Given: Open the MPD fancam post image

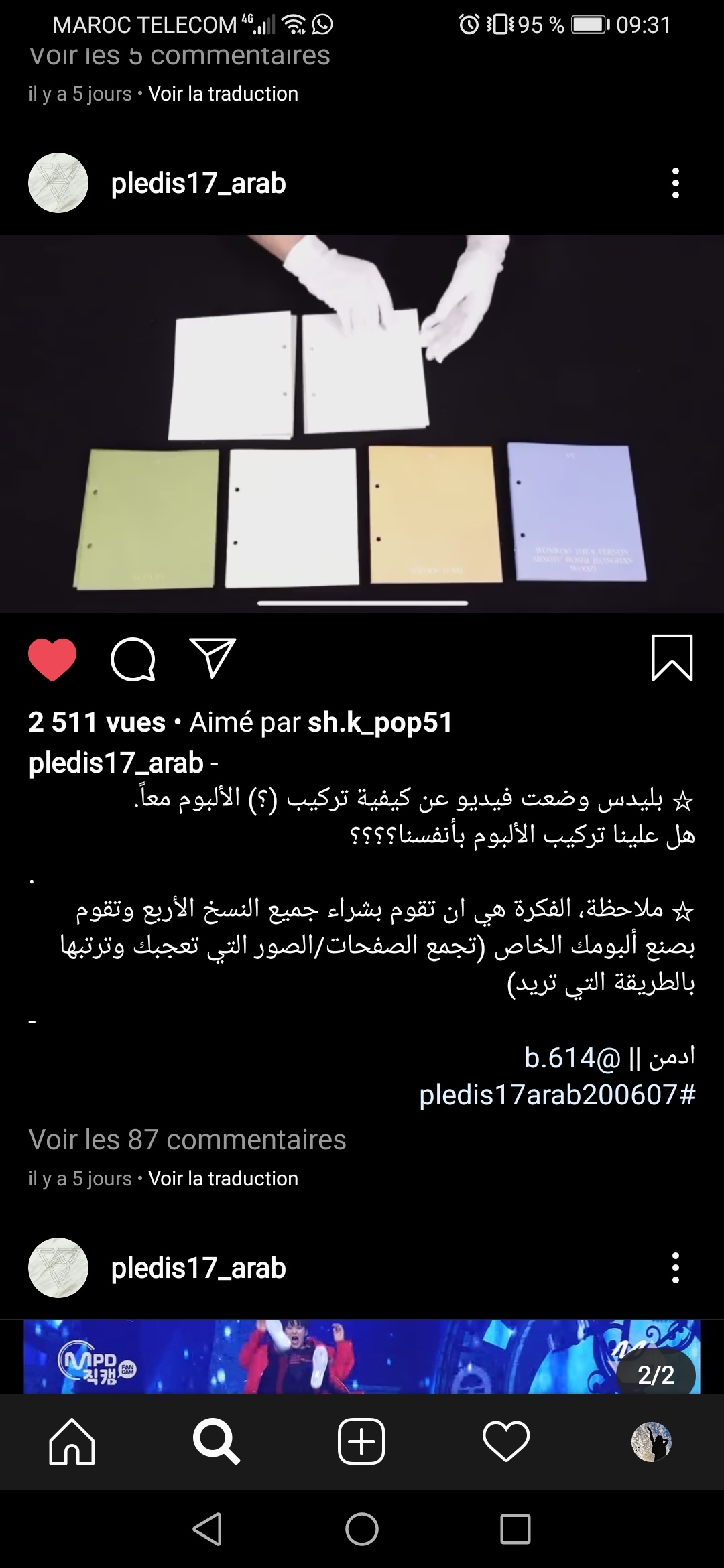Looking at the screenshot, I should (x=362, y=1357).
